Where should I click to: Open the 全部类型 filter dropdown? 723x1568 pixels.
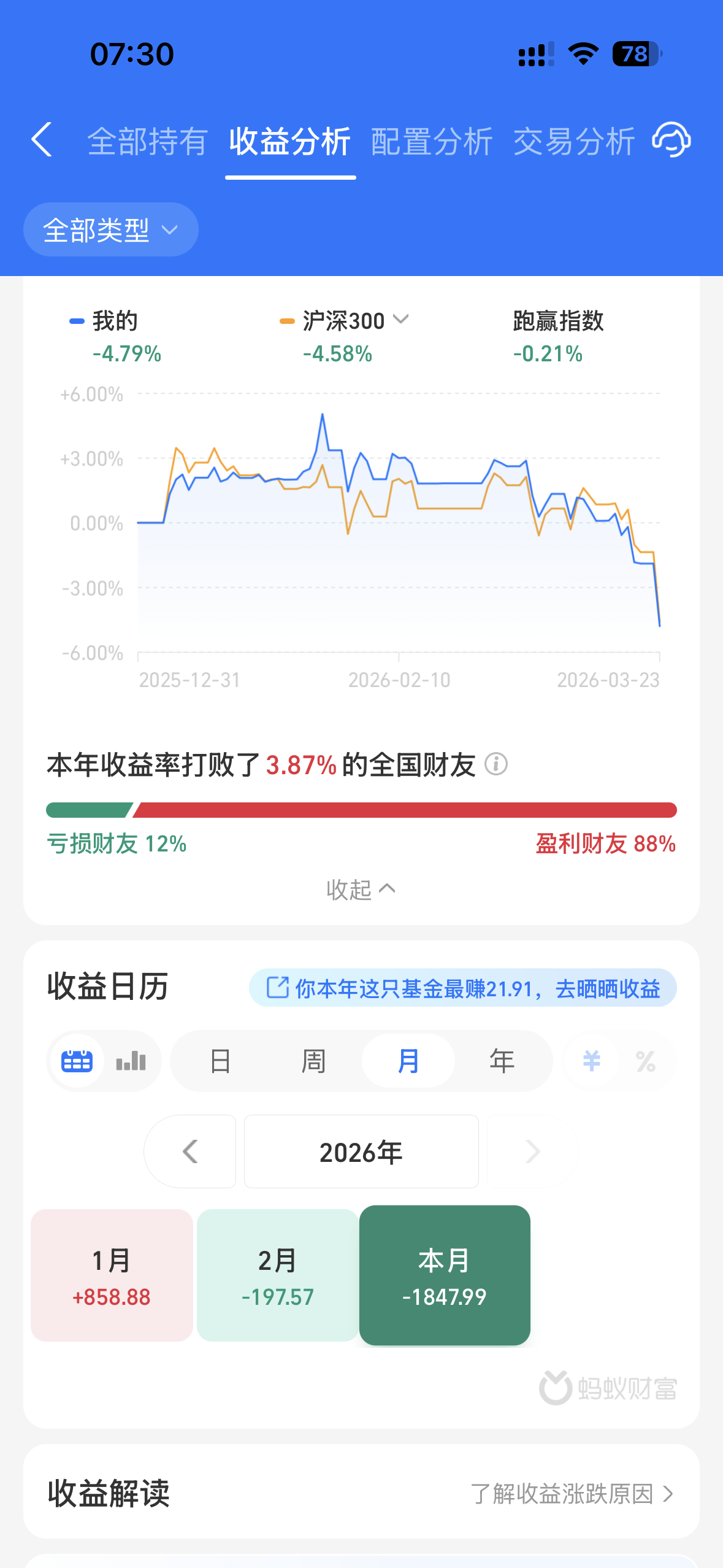tap(111, 229)
